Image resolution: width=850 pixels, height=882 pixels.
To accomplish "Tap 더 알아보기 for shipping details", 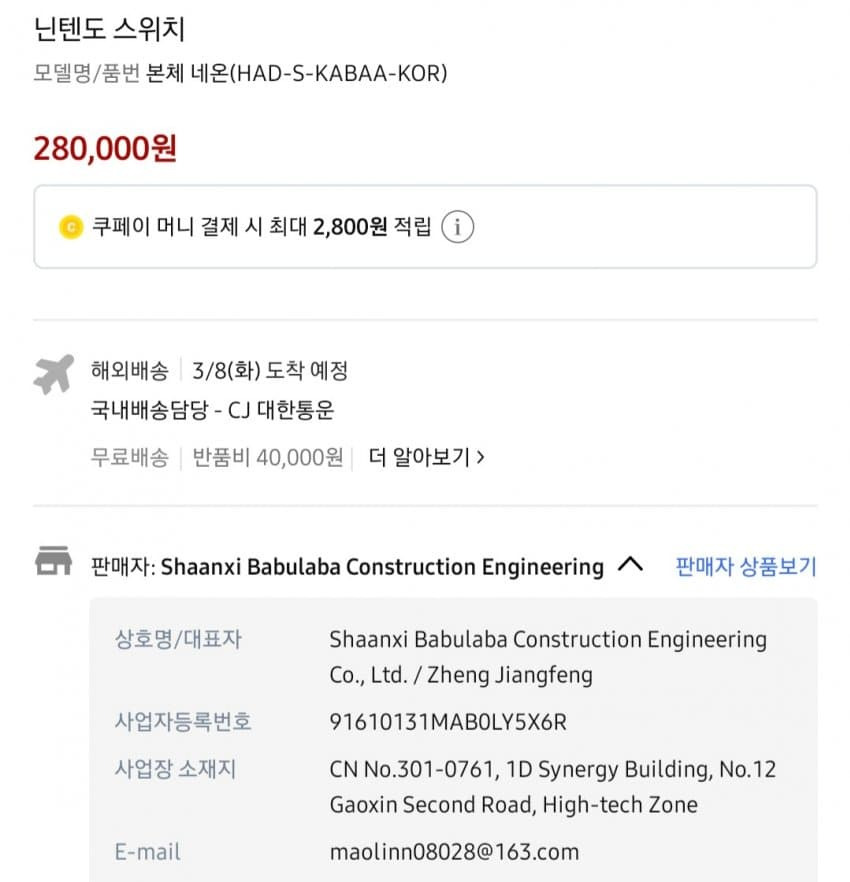I will point(426,457).
